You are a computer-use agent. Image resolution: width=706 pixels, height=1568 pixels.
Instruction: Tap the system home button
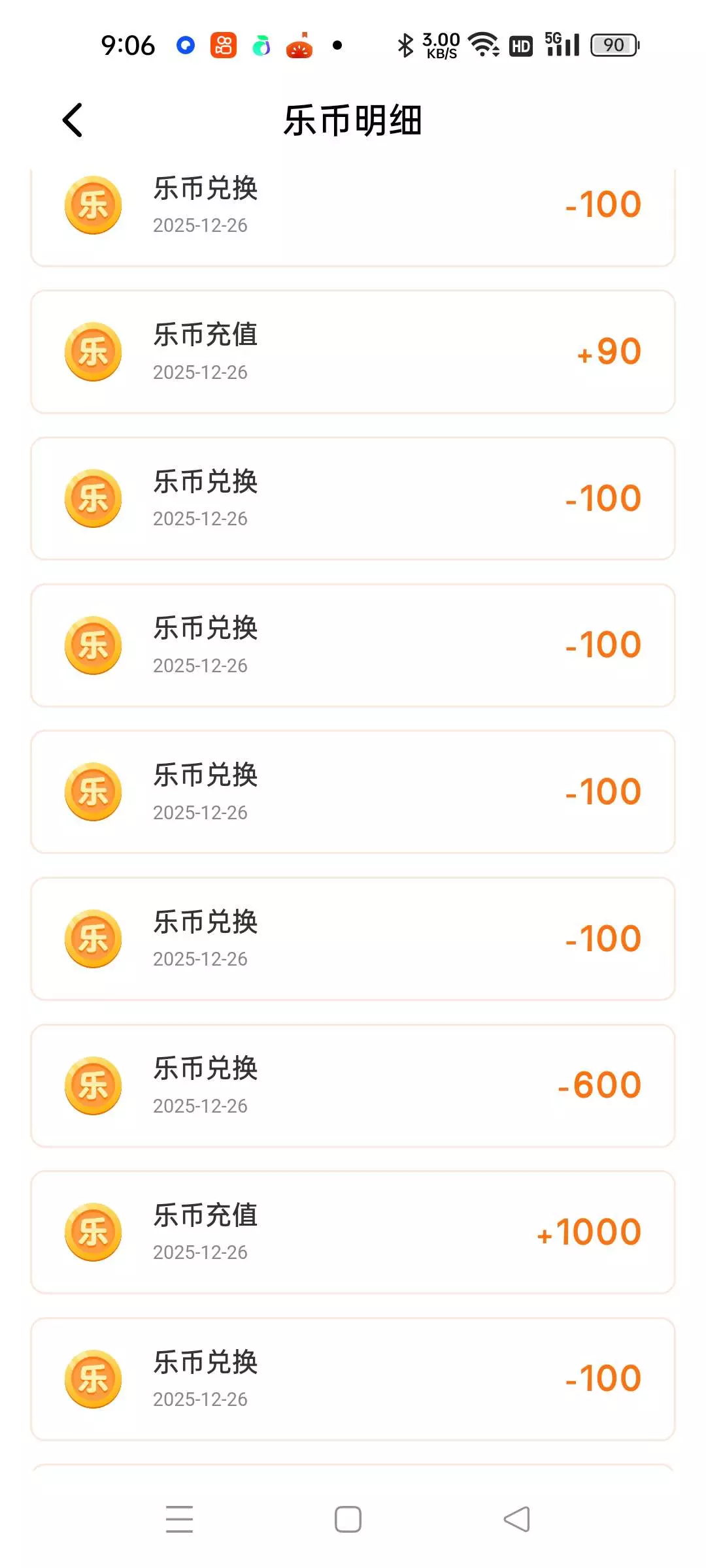pos(348,1519)
